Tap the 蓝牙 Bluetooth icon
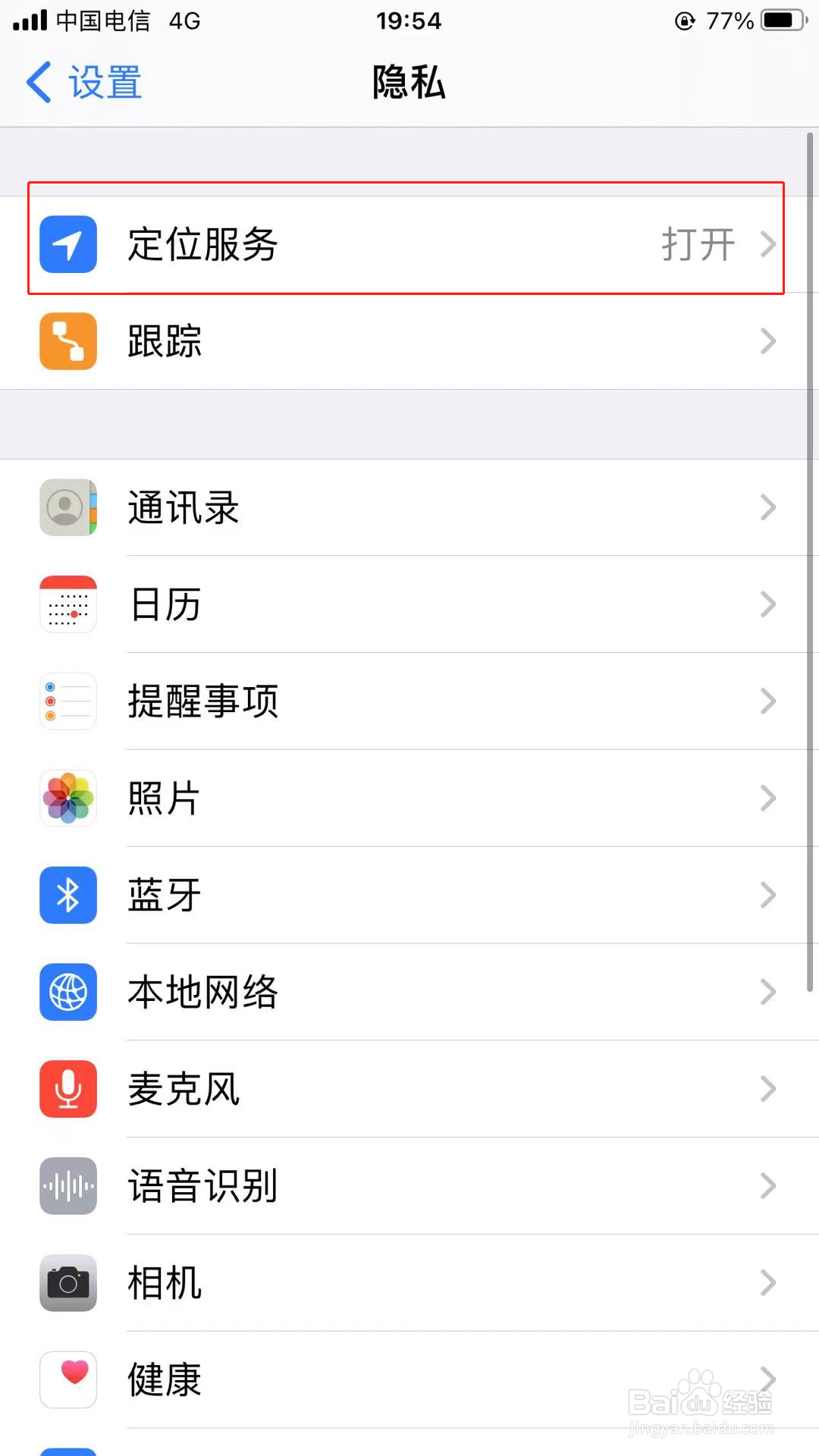Screen dimensions: 819x1456 (x=67, y=895)
